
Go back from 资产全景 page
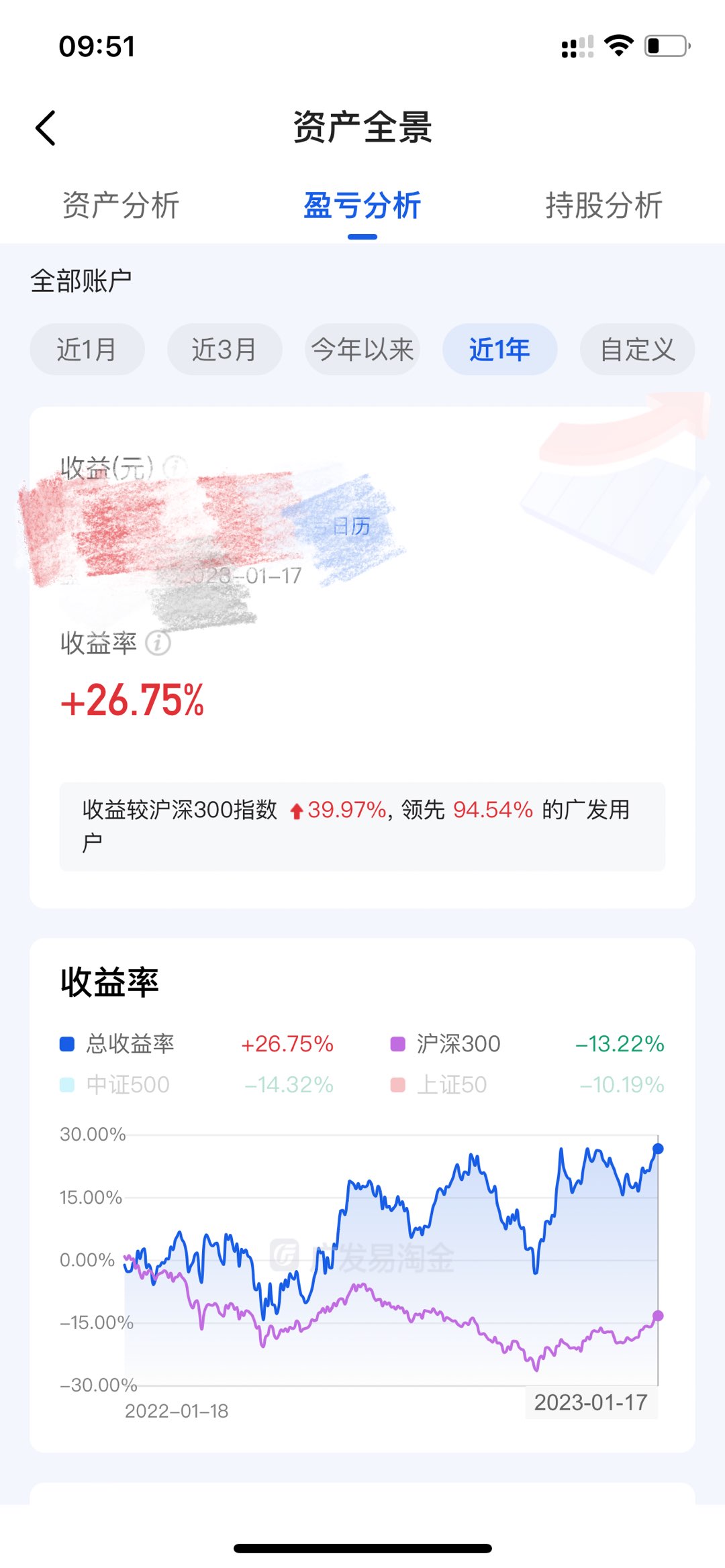pos(46,128)
